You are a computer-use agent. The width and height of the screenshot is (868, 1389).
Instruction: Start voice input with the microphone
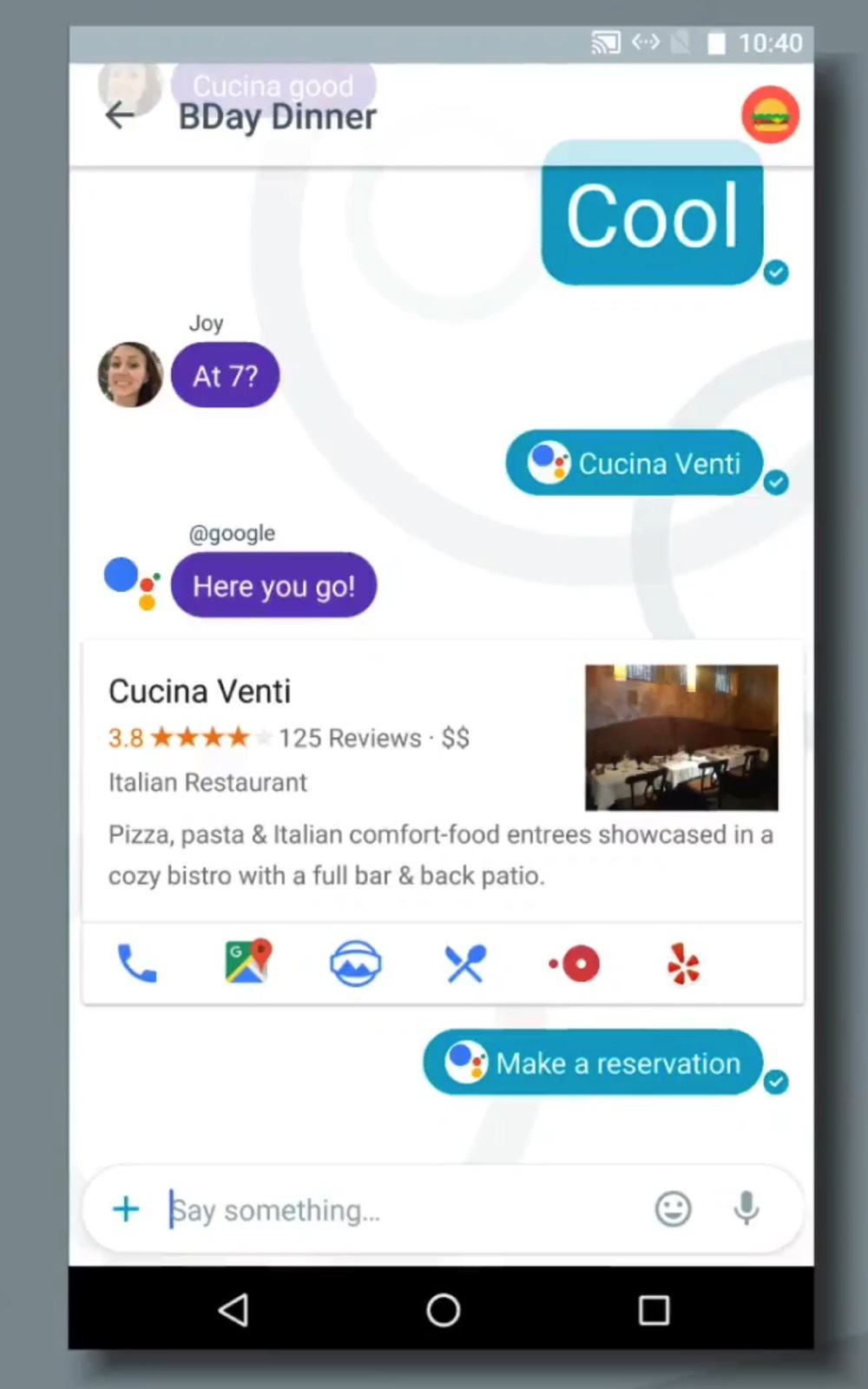click(746, 1208)
